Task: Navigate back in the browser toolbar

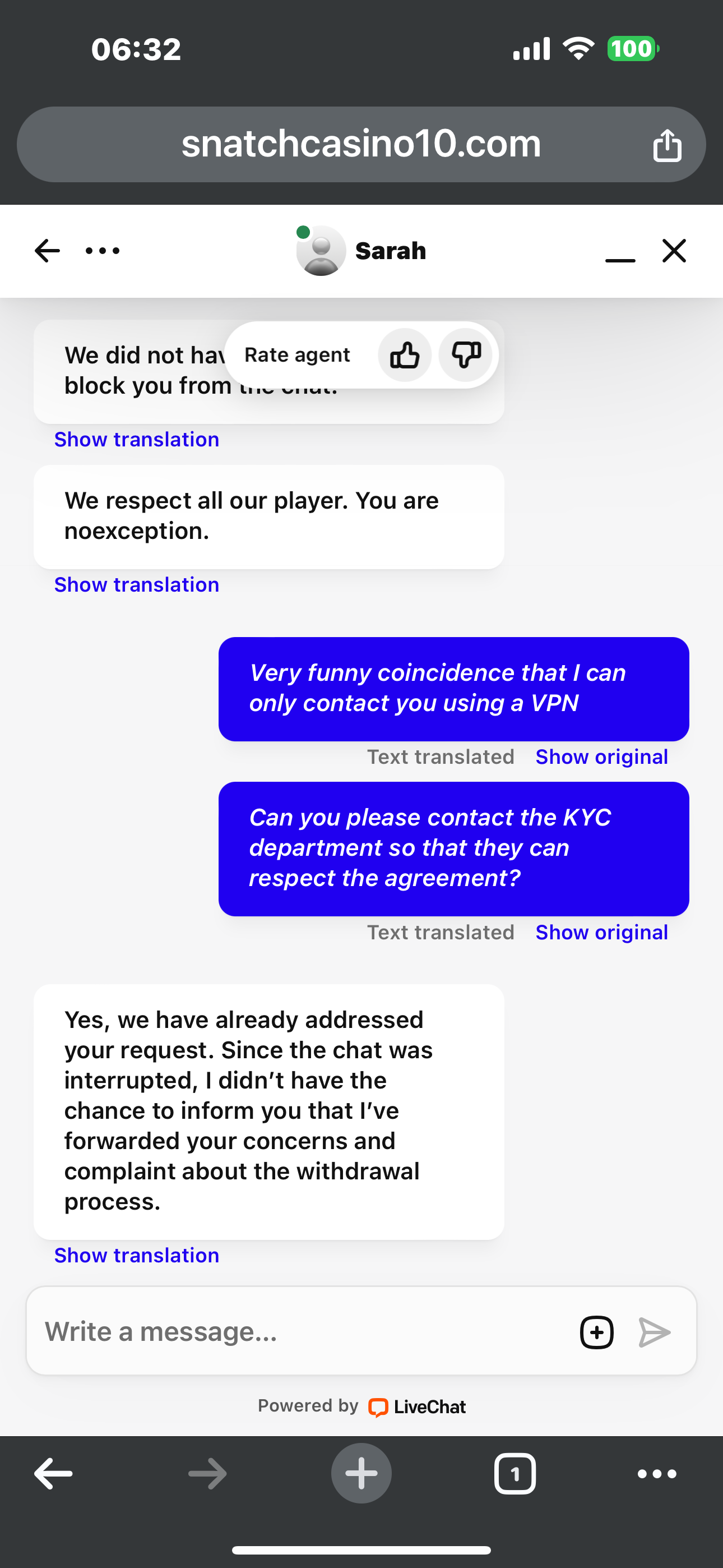Action: (54, 1474)
